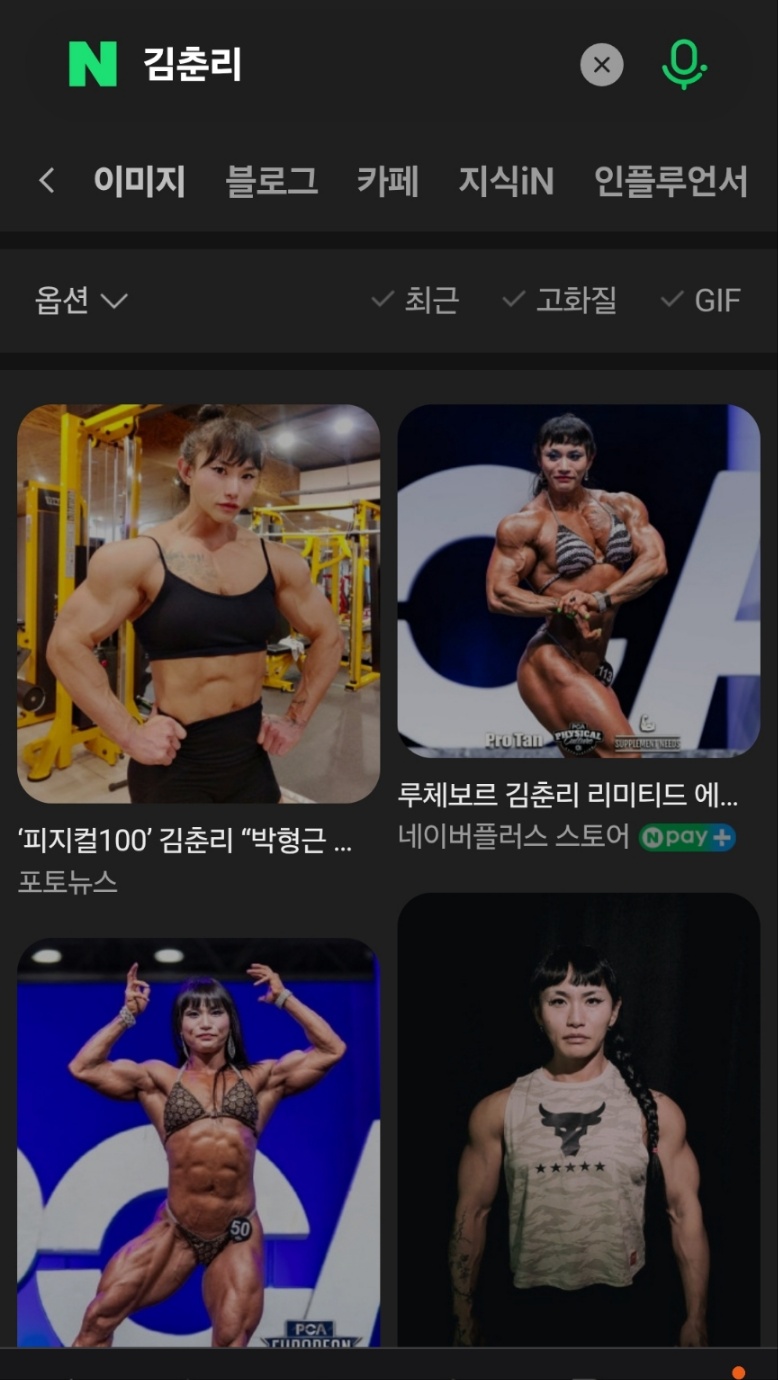Enable the 고화질 filter
This screenshot has height=1380, width=778.
[559, 300]
